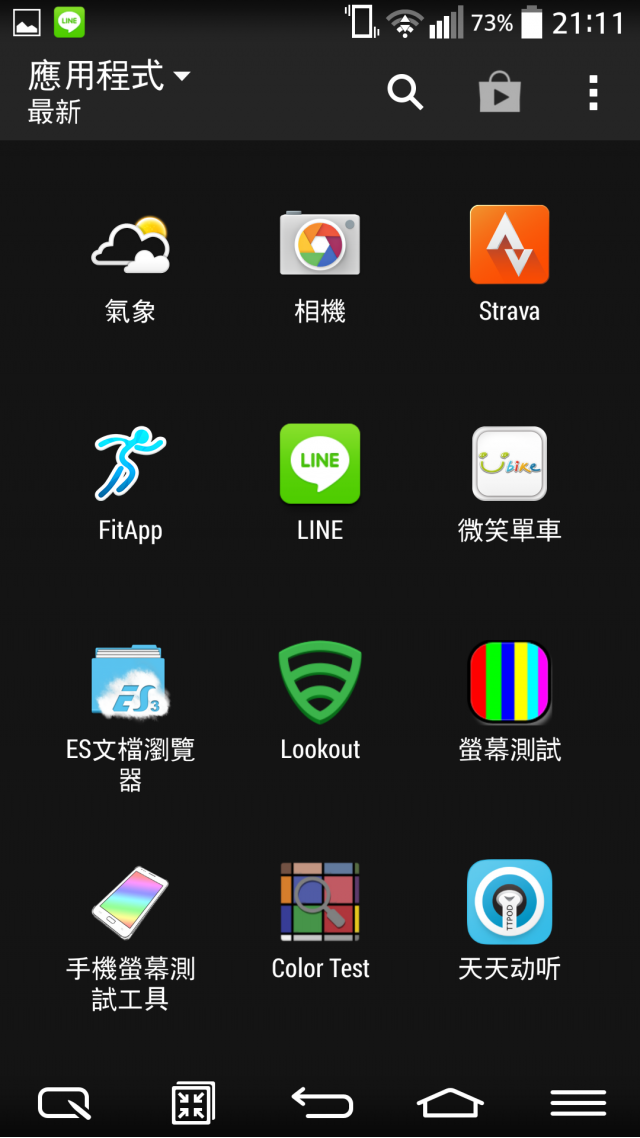640x1138 pixels.
Task: Tap the home button in navigation bar
Action: click(451, 1102)
